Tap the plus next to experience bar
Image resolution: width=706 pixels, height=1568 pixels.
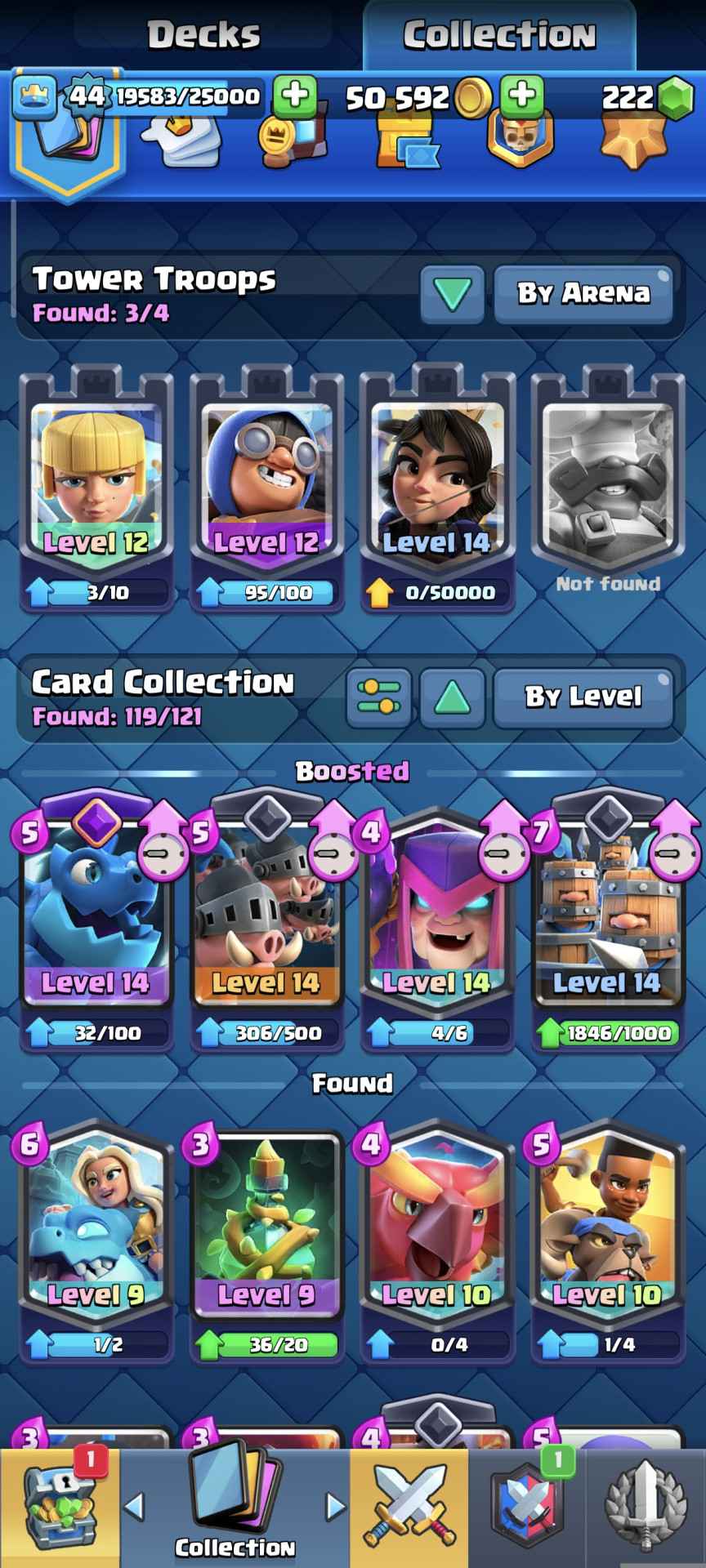[x=295, y=96]
